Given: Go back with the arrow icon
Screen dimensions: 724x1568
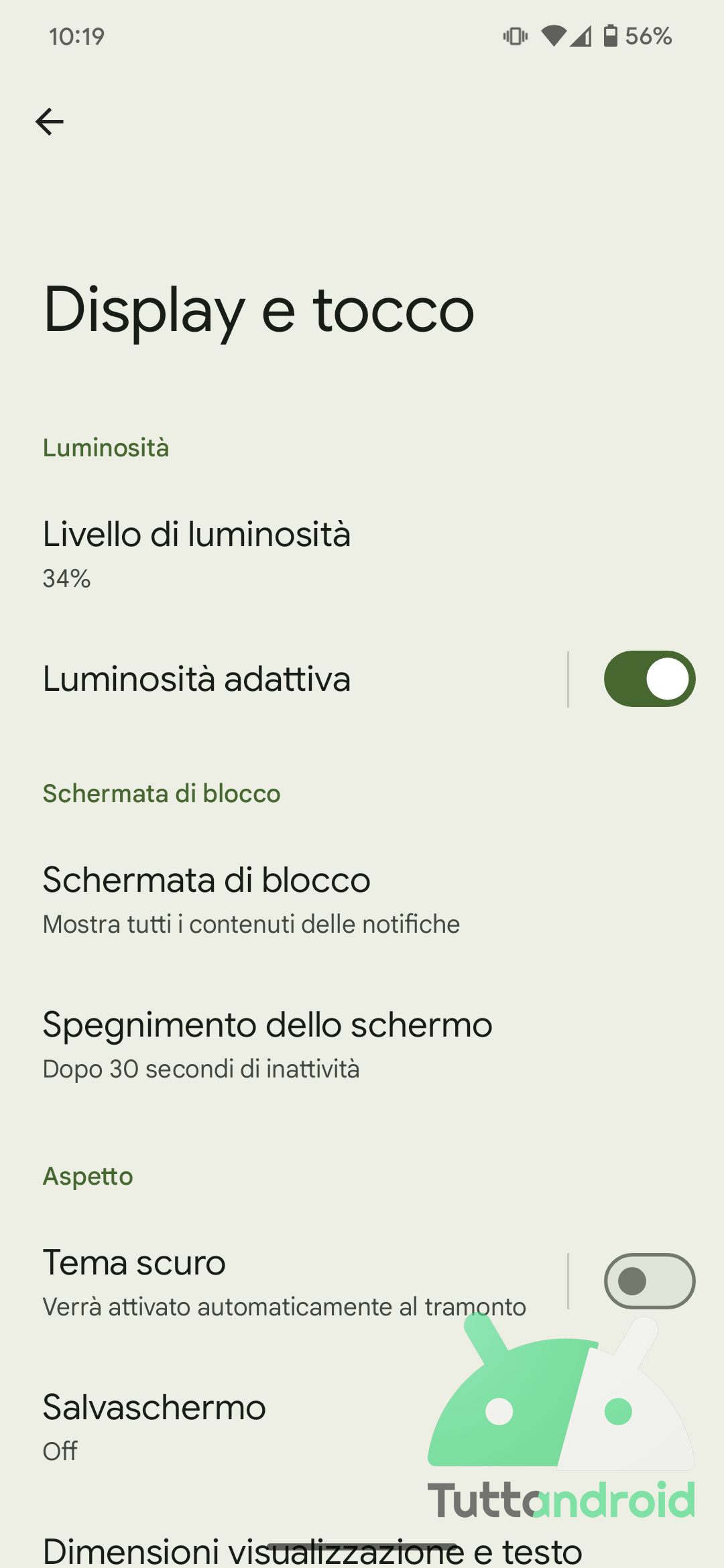Looking at the screenshot, I should tap(50, 122).
